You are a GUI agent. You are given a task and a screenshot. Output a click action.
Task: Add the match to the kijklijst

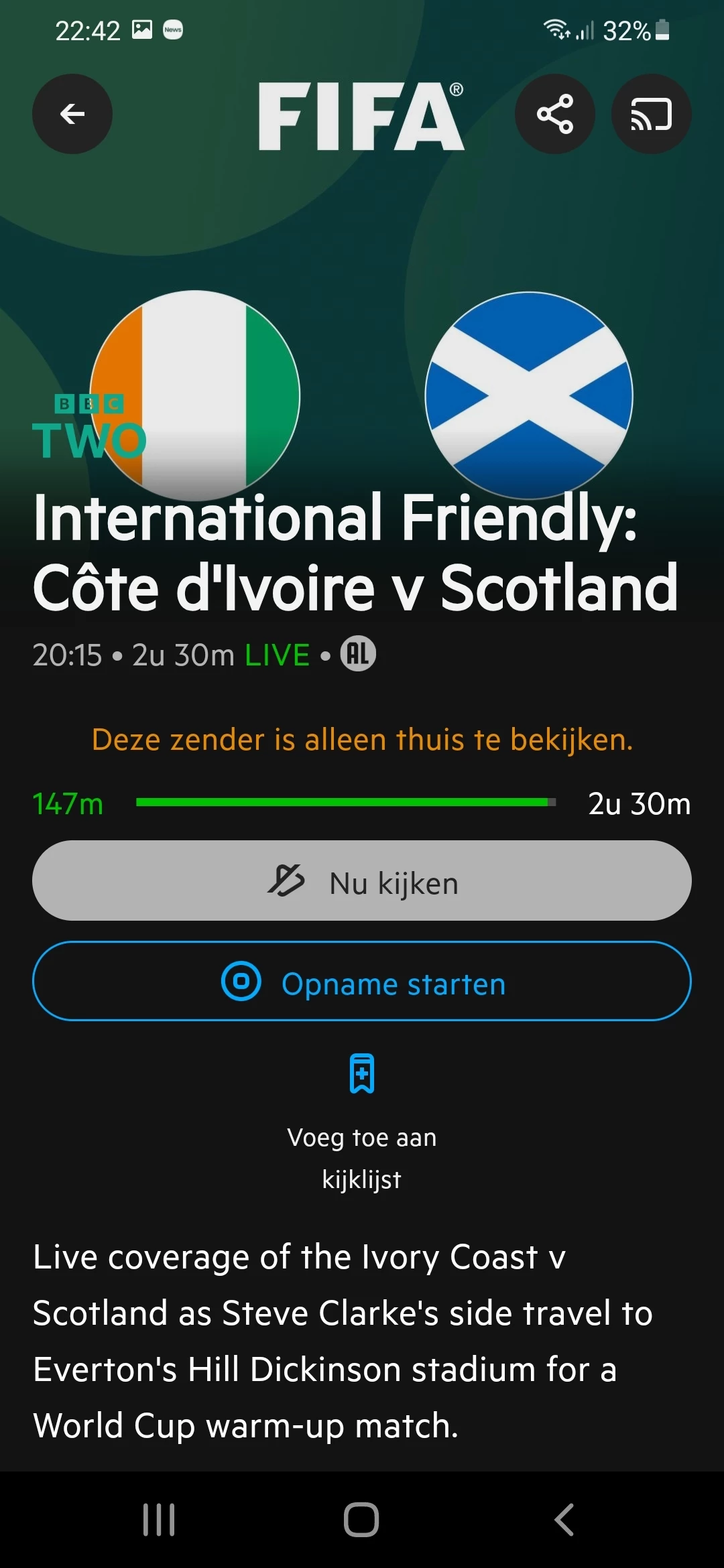point(362,1074)
